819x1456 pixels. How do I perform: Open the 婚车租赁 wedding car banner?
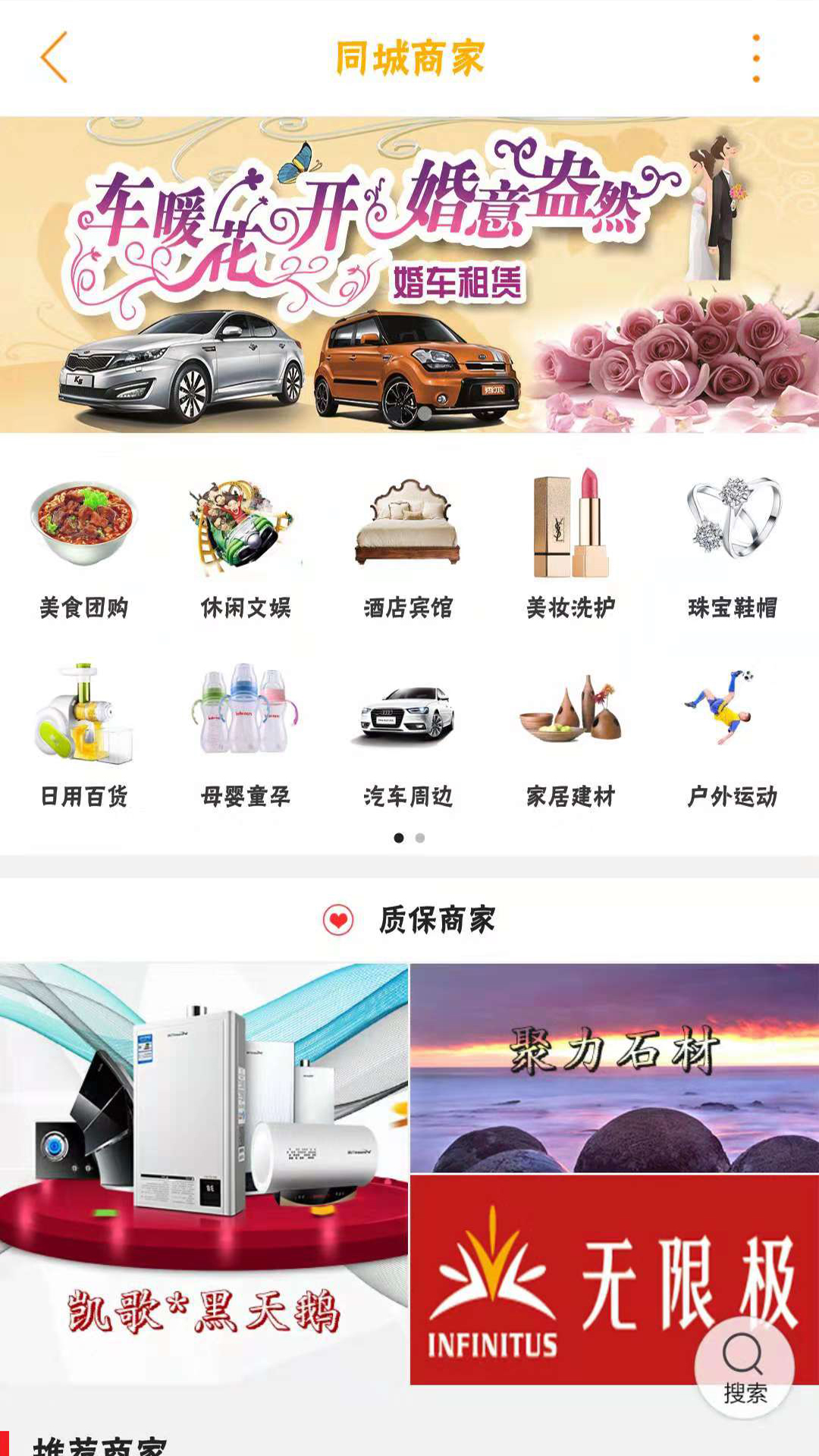pos(409,273)
